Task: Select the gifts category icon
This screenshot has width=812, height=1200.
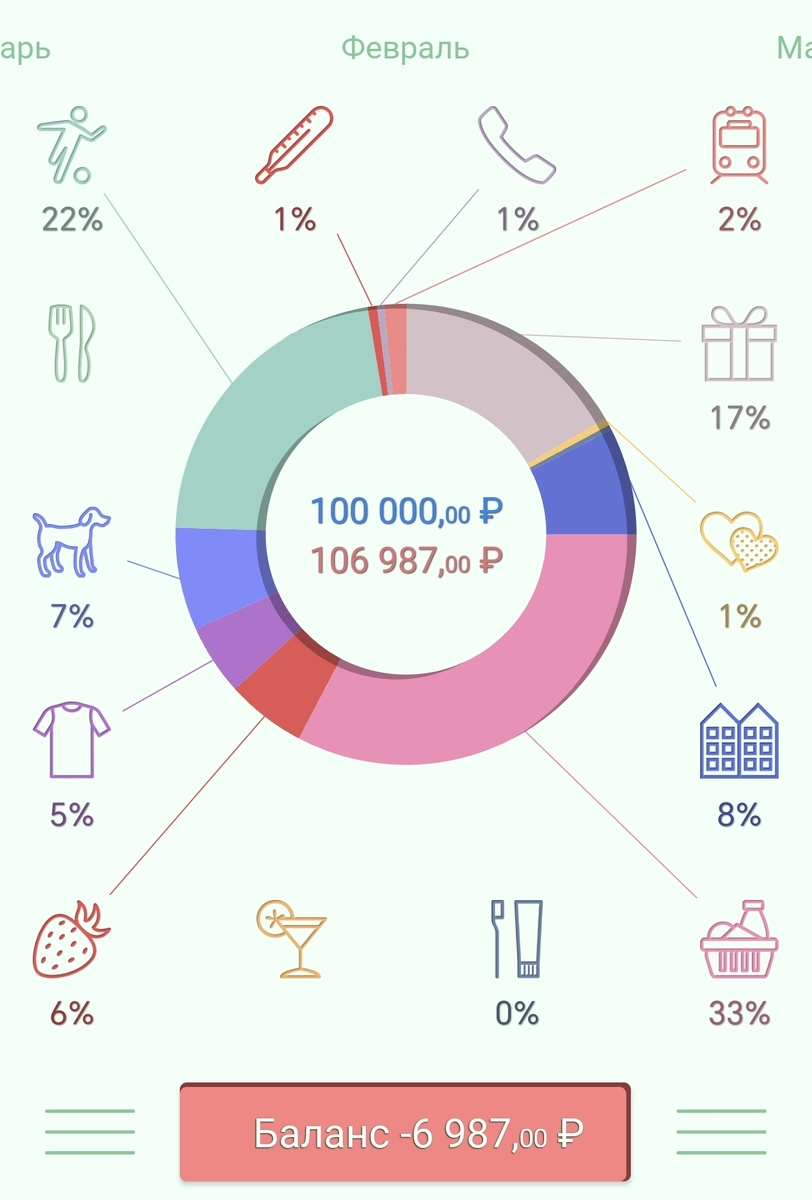Action: tap(739, 344)
